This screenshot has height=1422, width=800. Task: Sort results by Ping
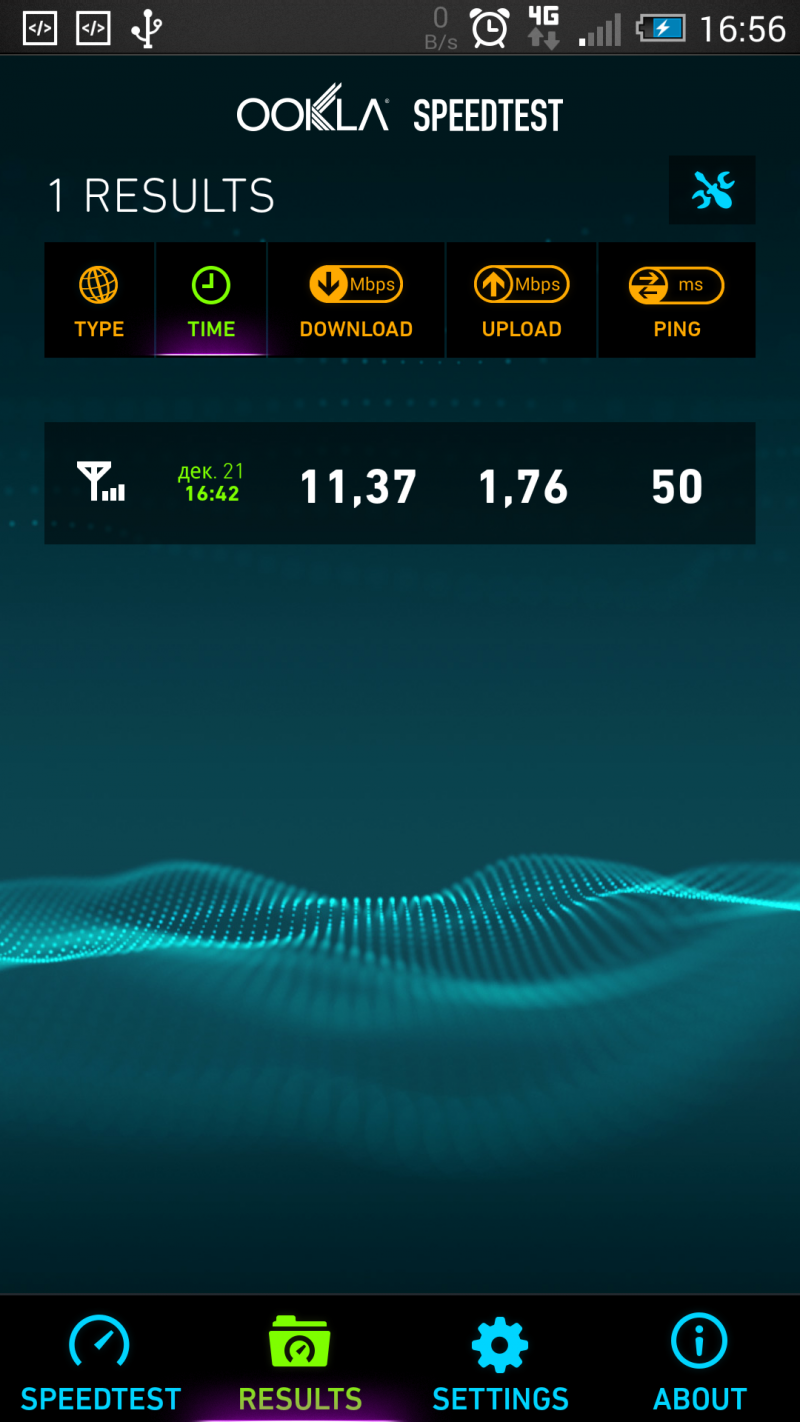pos(677,300)
